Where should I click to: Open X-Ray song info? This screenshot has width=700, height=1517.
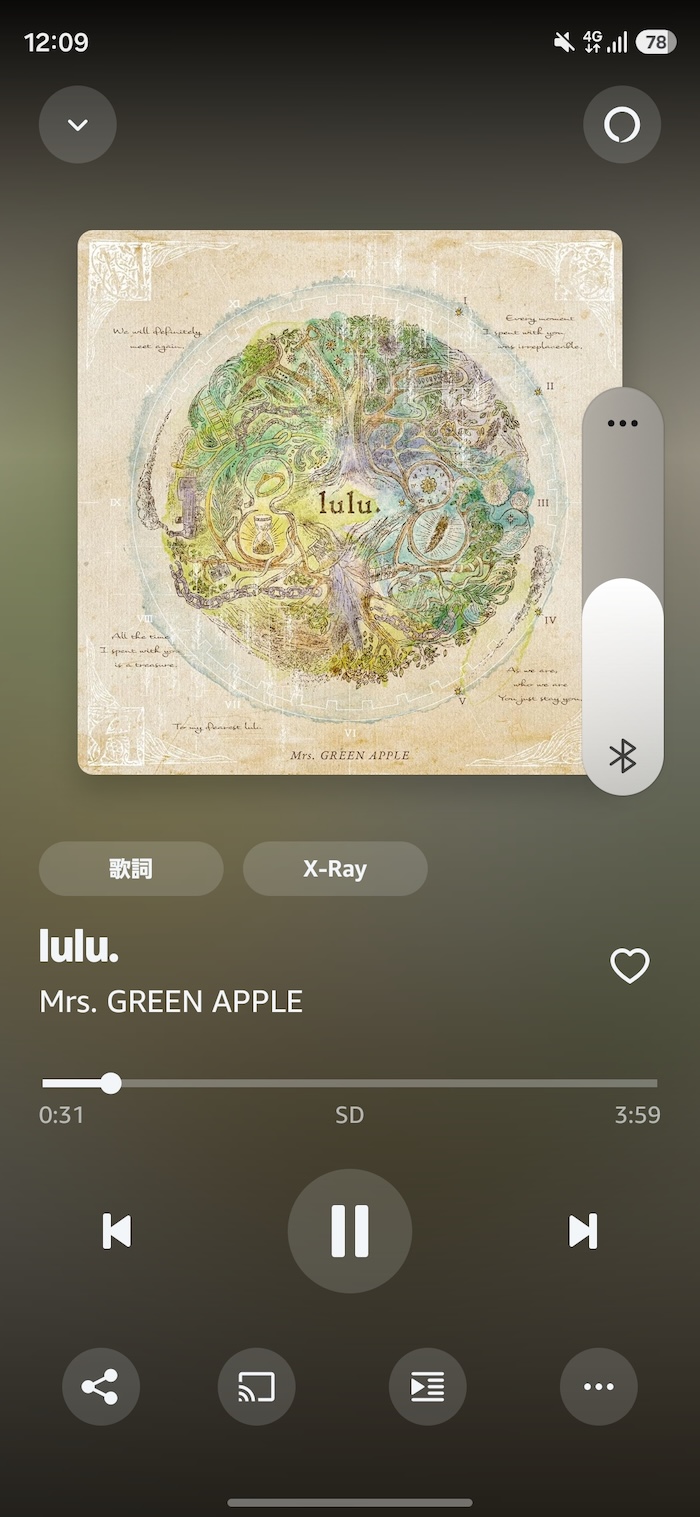click(x=335, y=868)
